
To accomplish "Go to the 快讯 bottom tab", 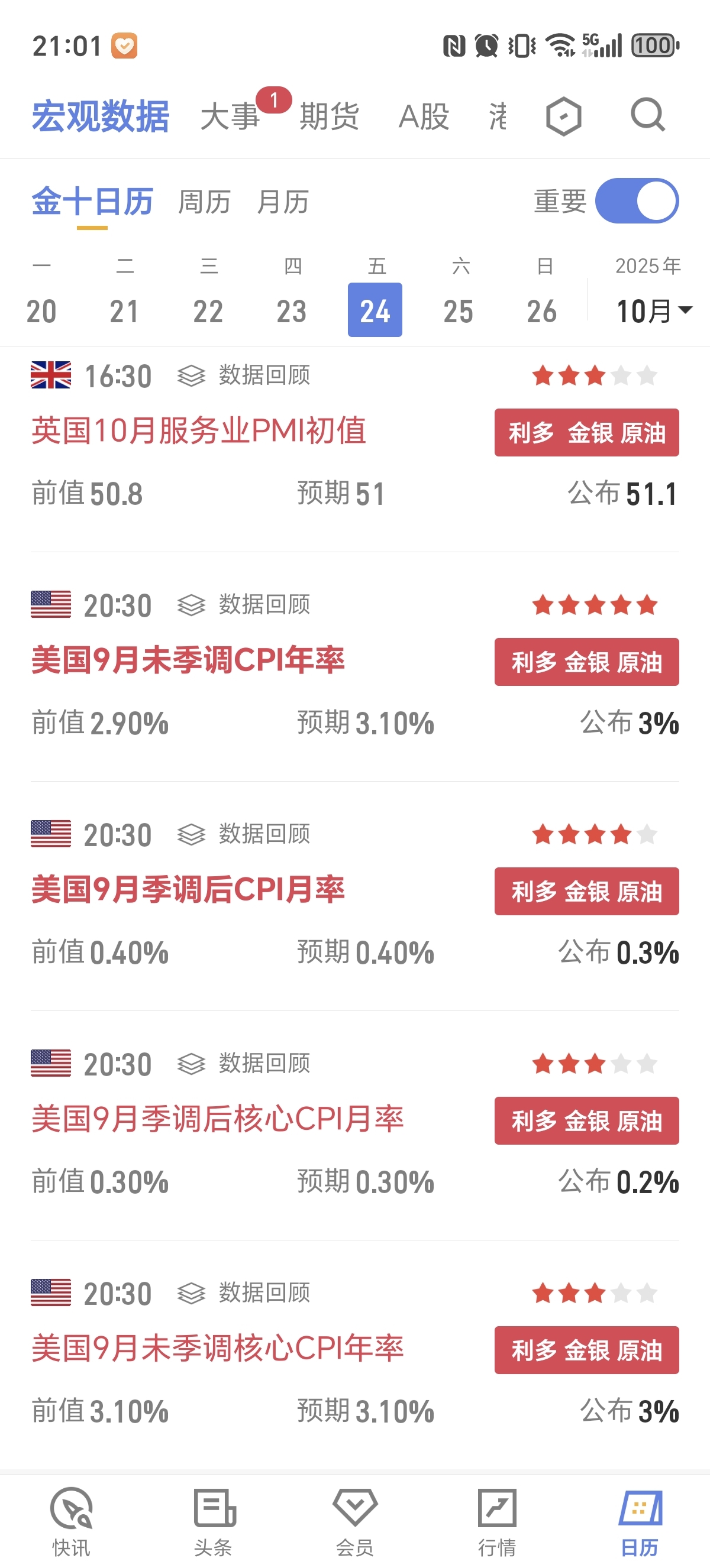I will point(71,1521).
